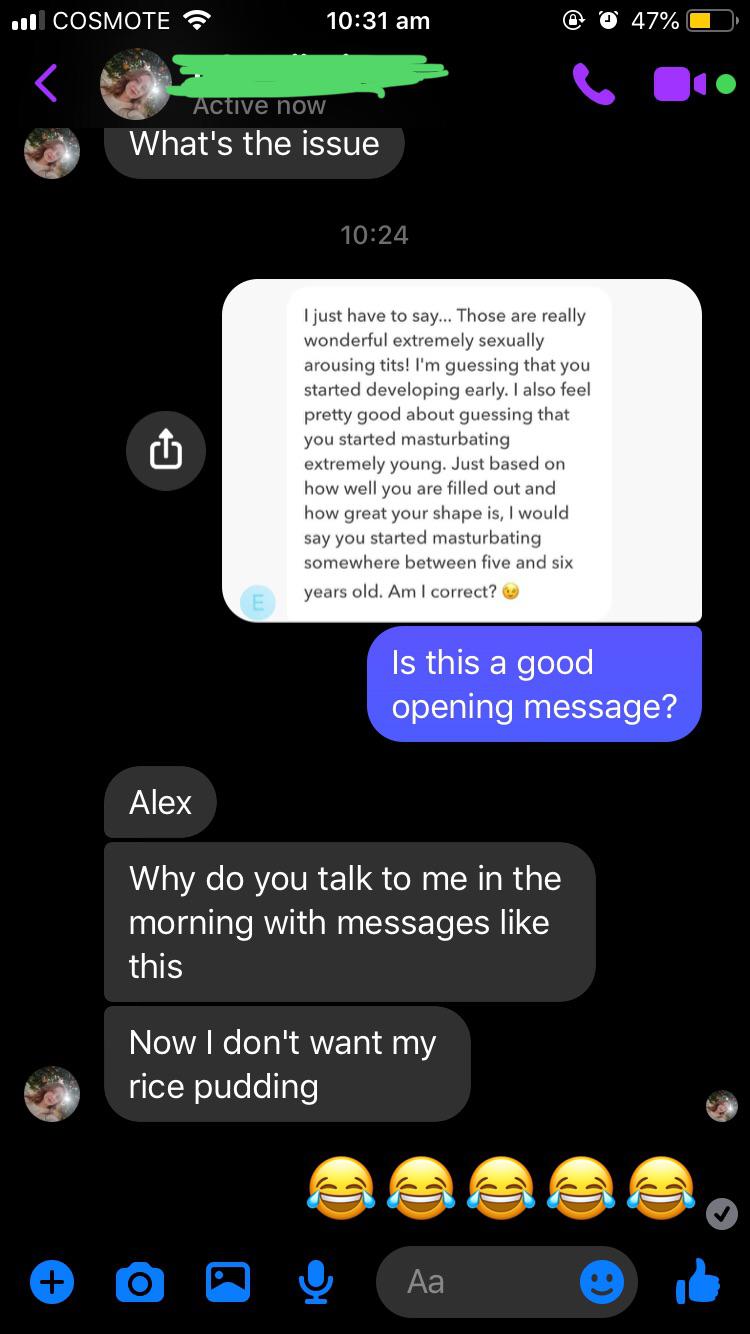Viewport: 750px width, 1334px height.
Task: Open the plus menu for more actions
Action: pos(51,1281)
